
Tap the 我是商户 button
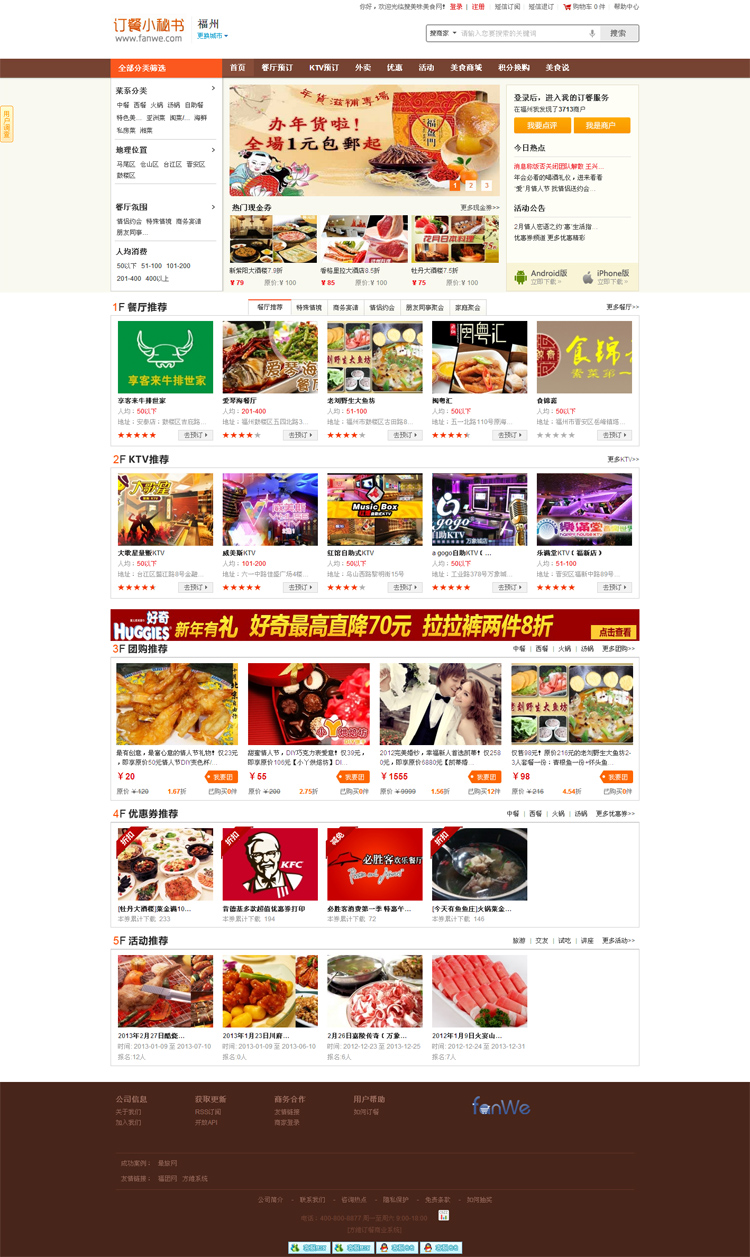tap(601, 125)
